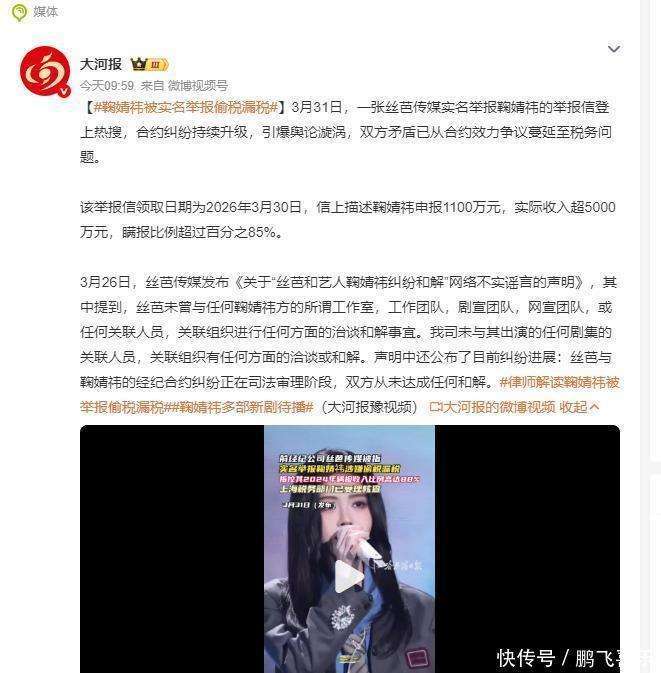
Task: Open the 大河报 account name link
Action: [102, 63]
